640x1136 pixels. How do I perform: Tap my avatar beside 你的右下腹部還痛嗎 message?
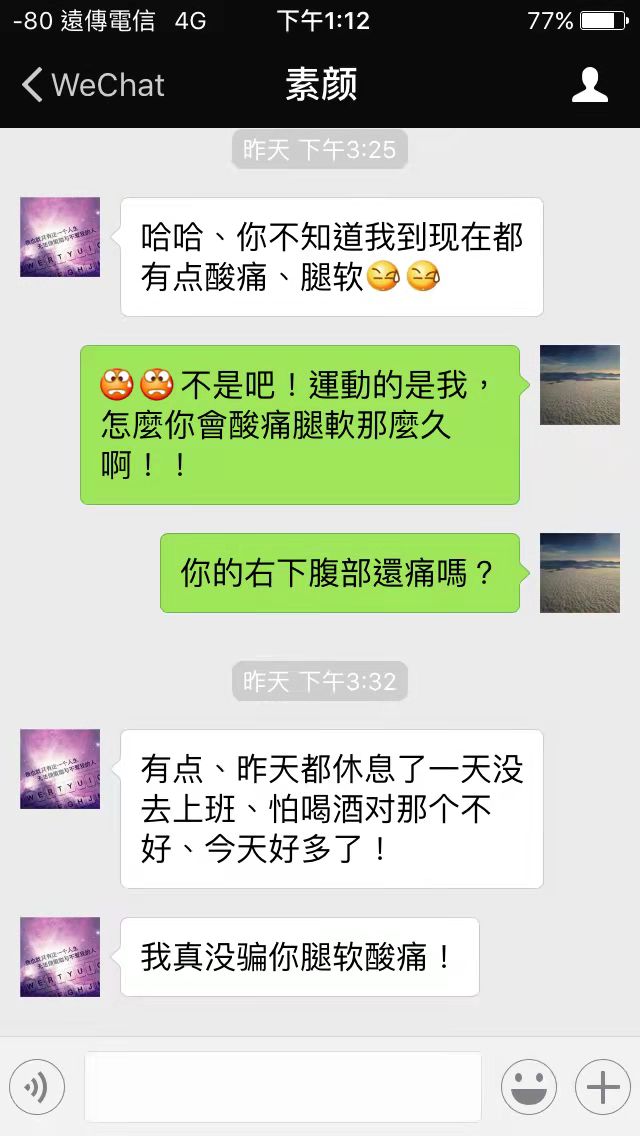tap(580, 573)
